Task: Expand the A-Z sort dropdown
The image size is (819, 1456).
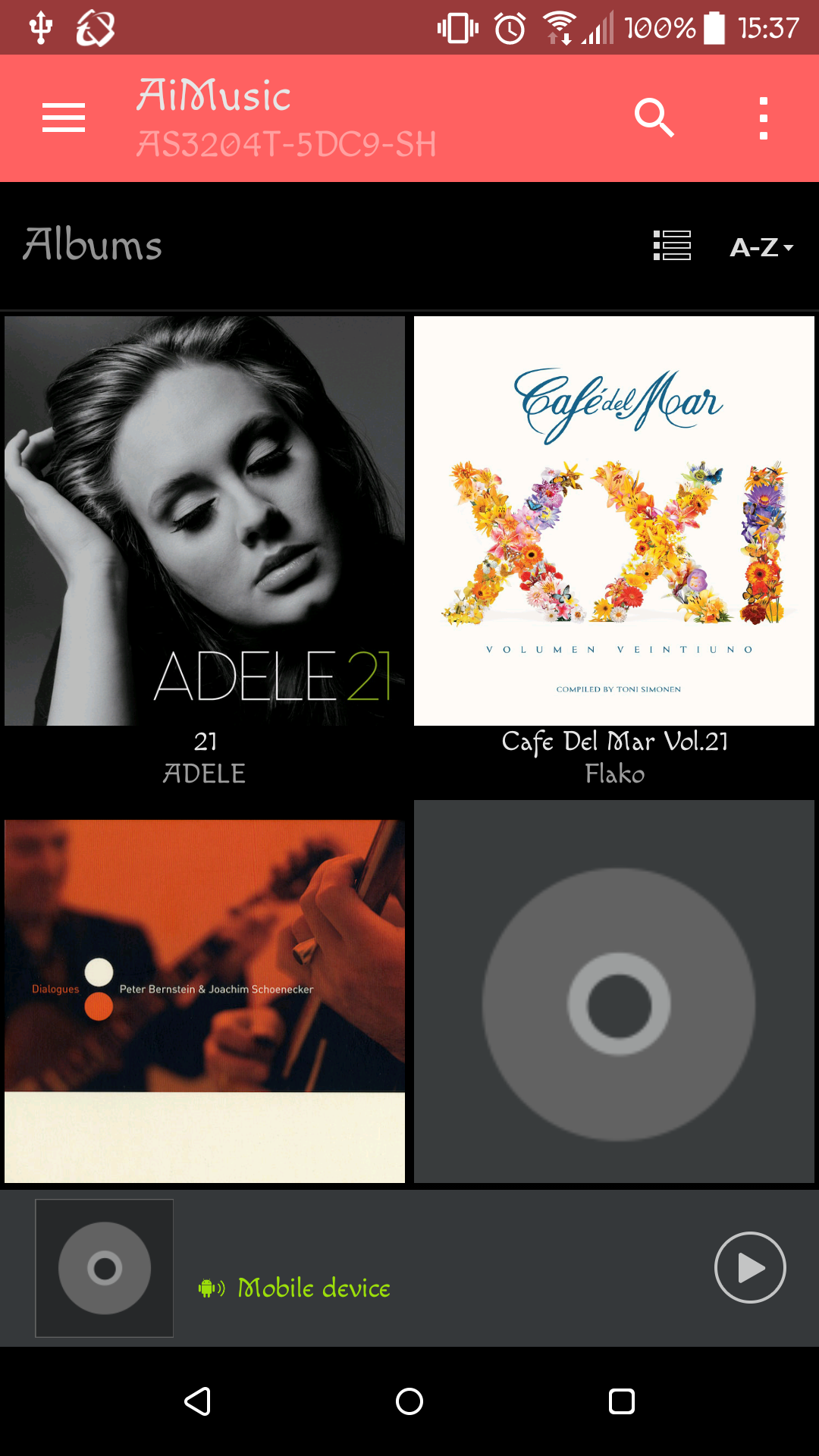Action: 761,247
